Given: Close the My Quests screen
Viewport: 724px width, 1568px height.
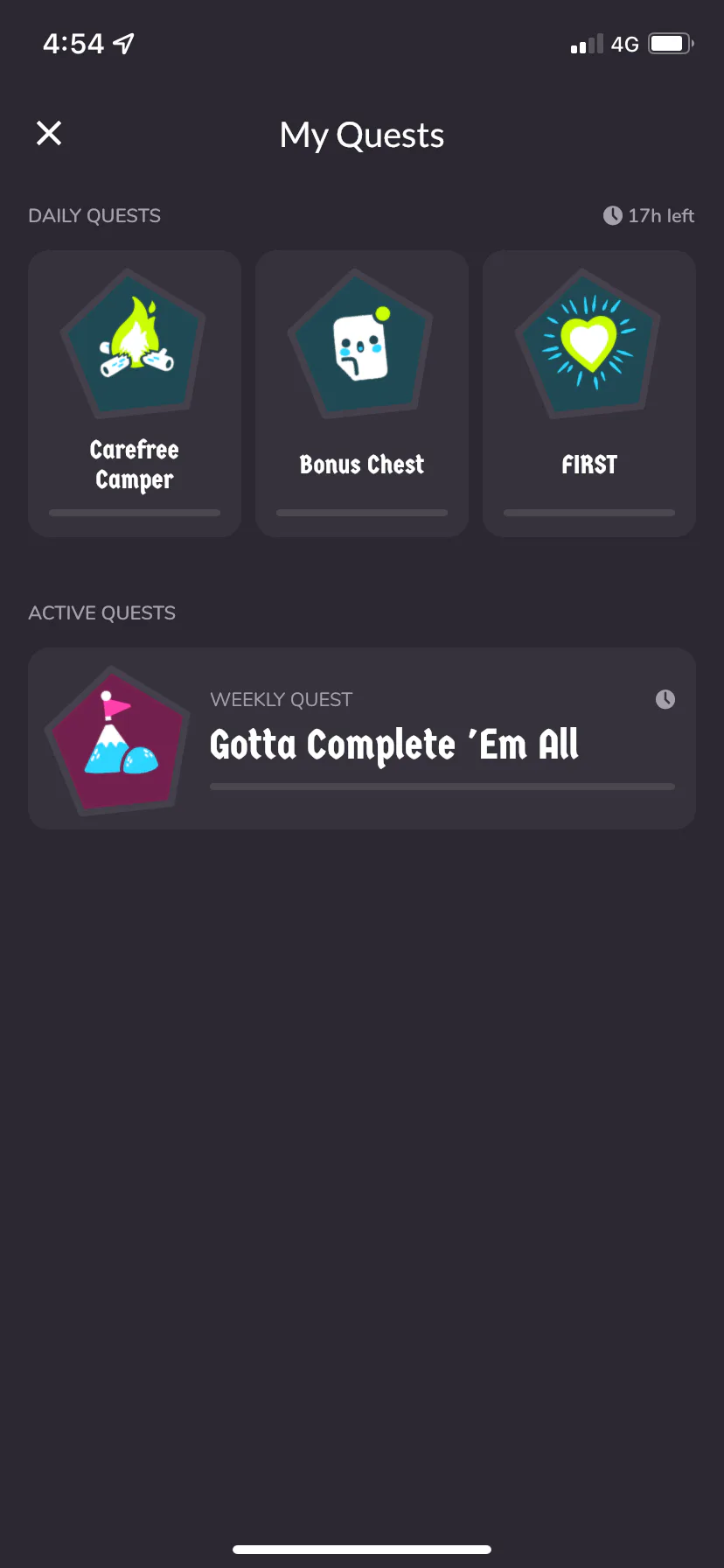Looking at the screenshot, I should pyautogui.click(x=49, y=133).
